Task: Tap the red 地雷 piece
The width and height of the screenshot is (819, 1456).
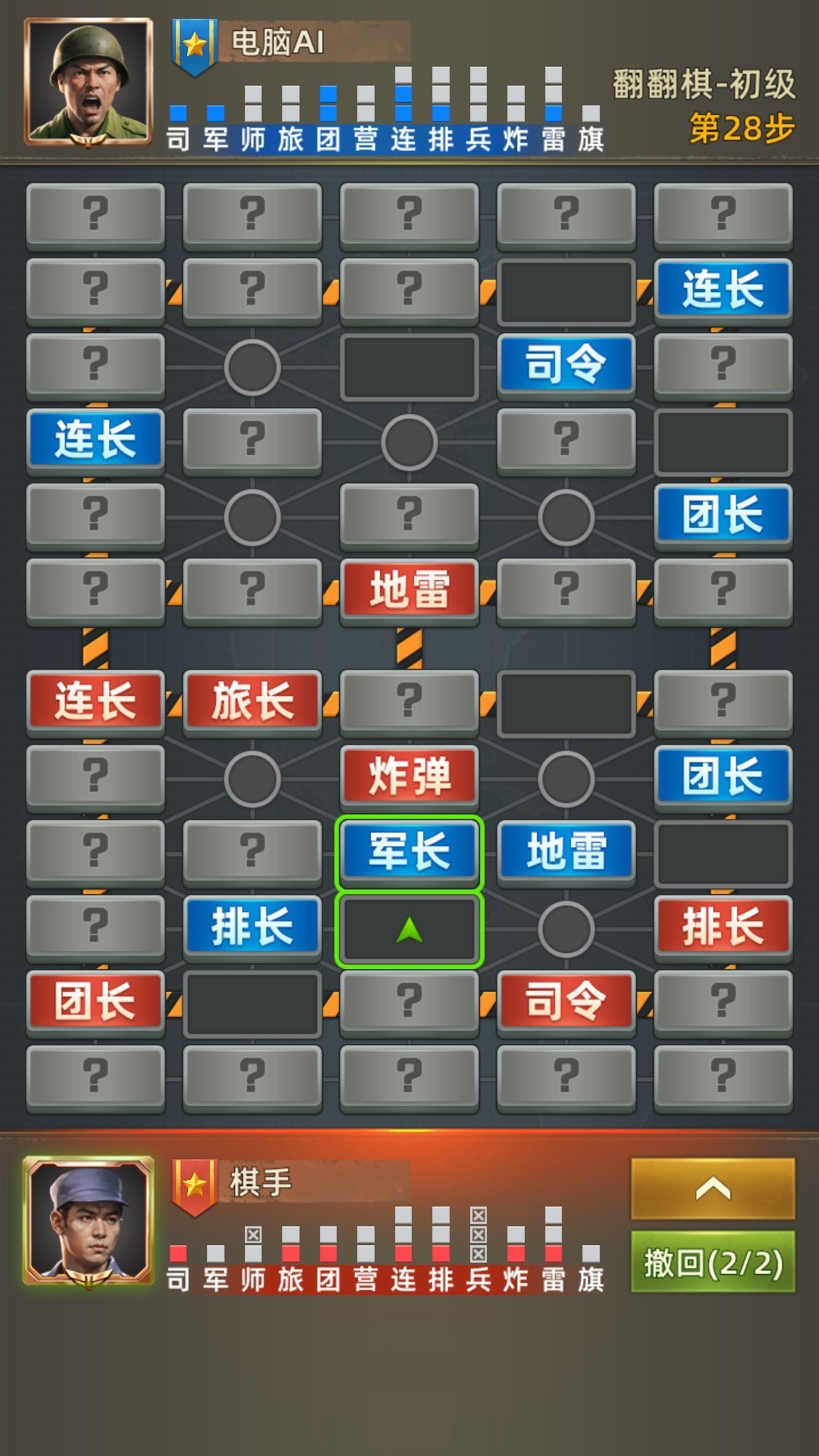Action: (409, 590)
